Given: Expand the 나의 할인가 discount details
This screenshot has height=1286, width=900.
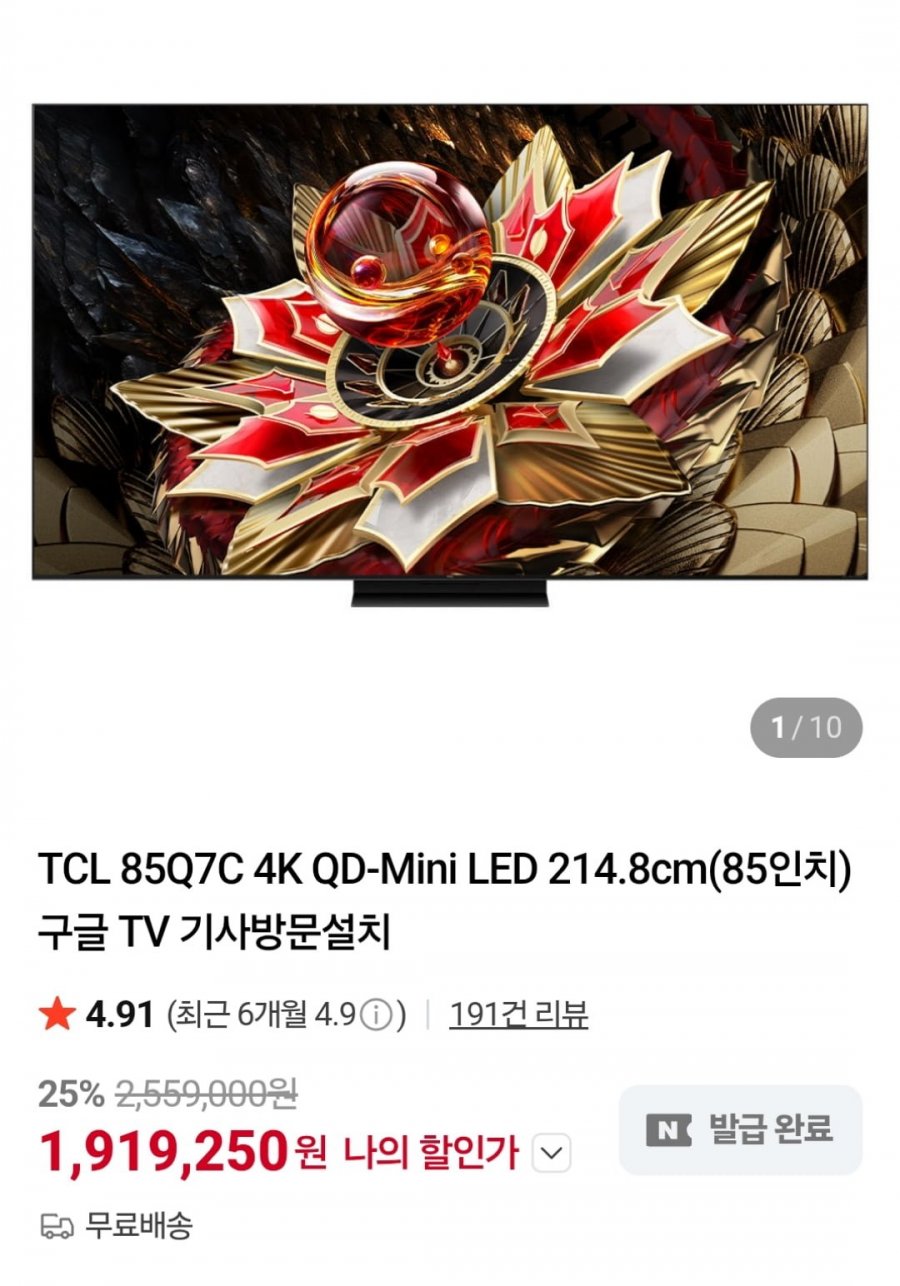Looking at the screenshot, I should click(551, 1154).
